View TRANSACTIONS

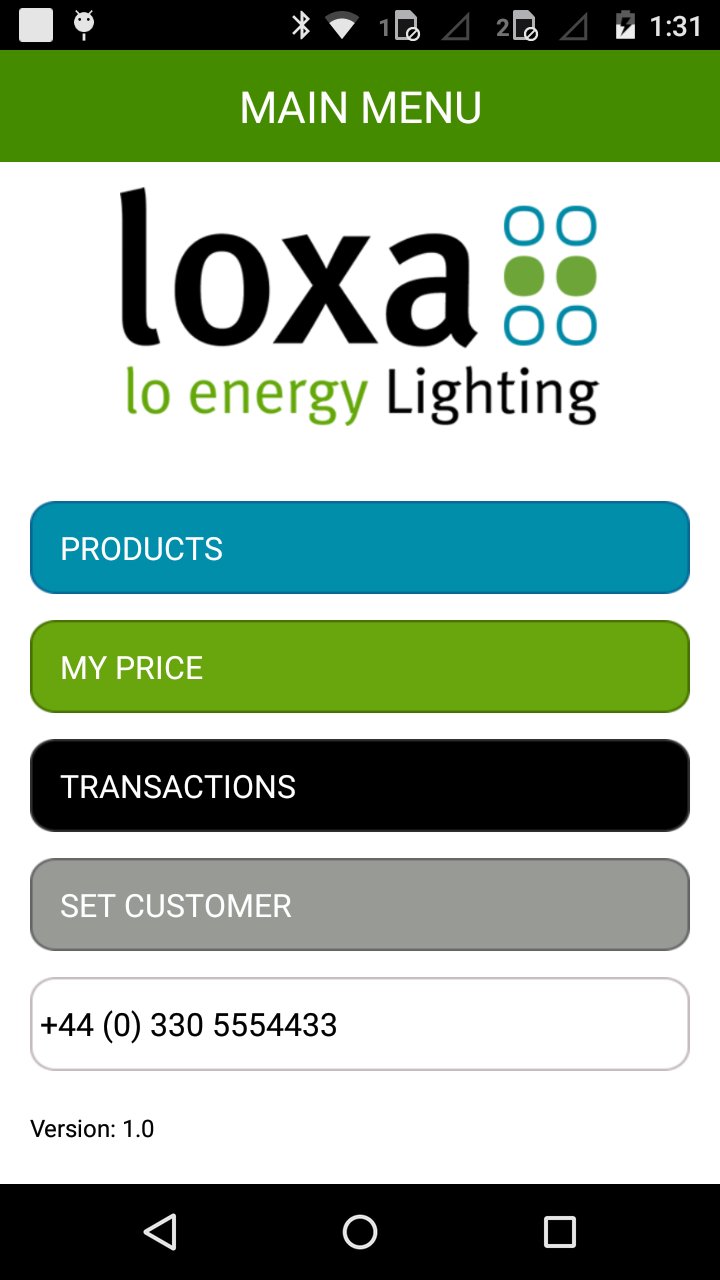360,785
